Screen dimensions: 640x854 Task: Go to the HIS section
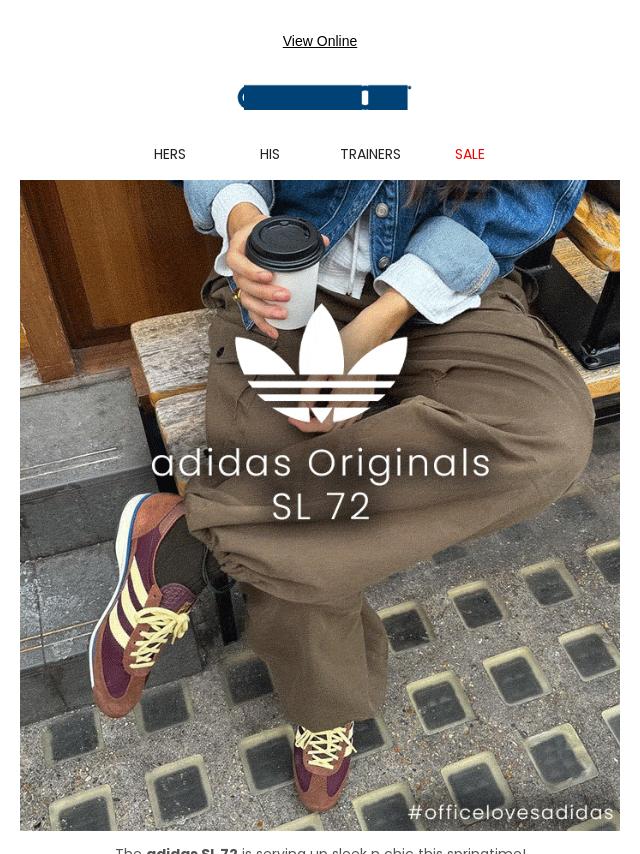269,154
